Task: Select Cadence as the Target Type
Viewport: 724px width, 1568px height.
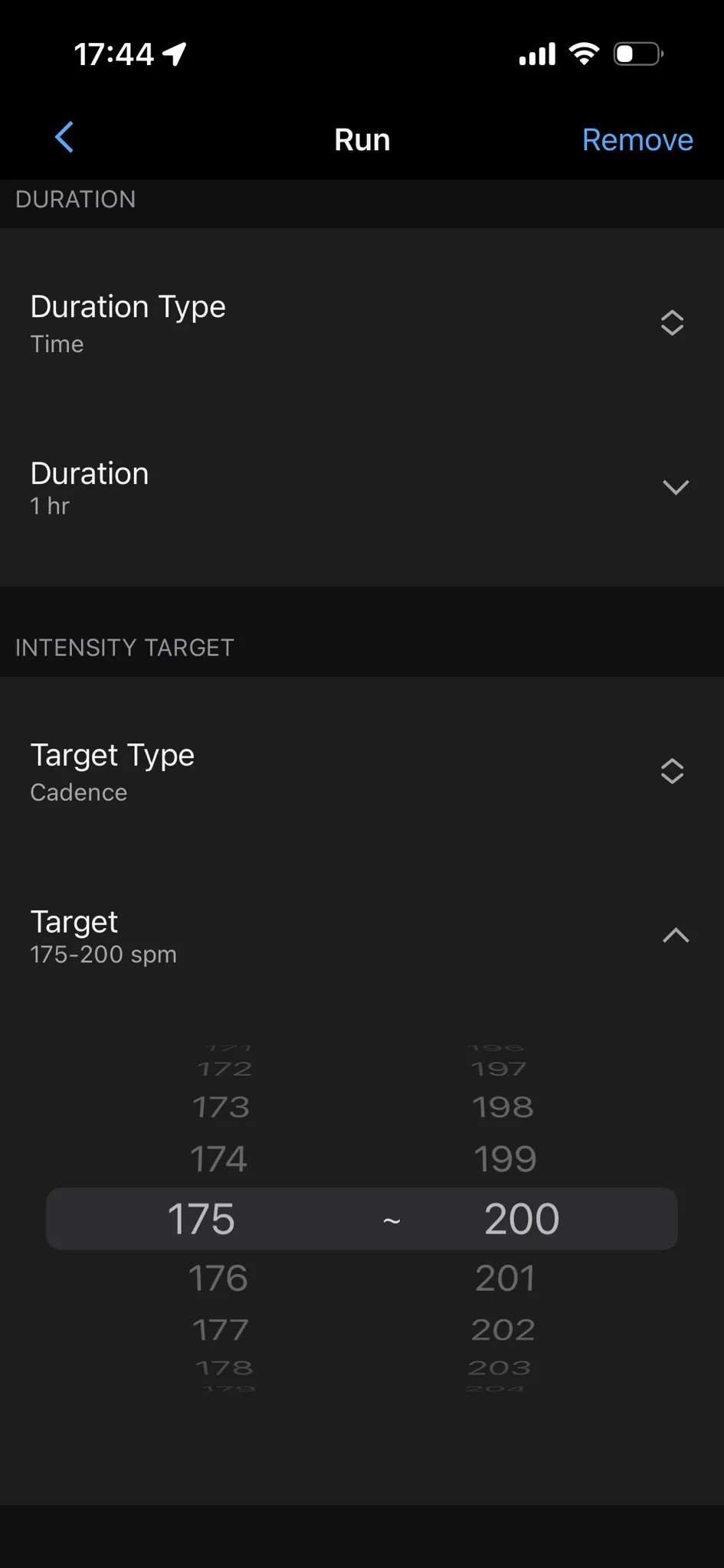Action: [78, 792]
